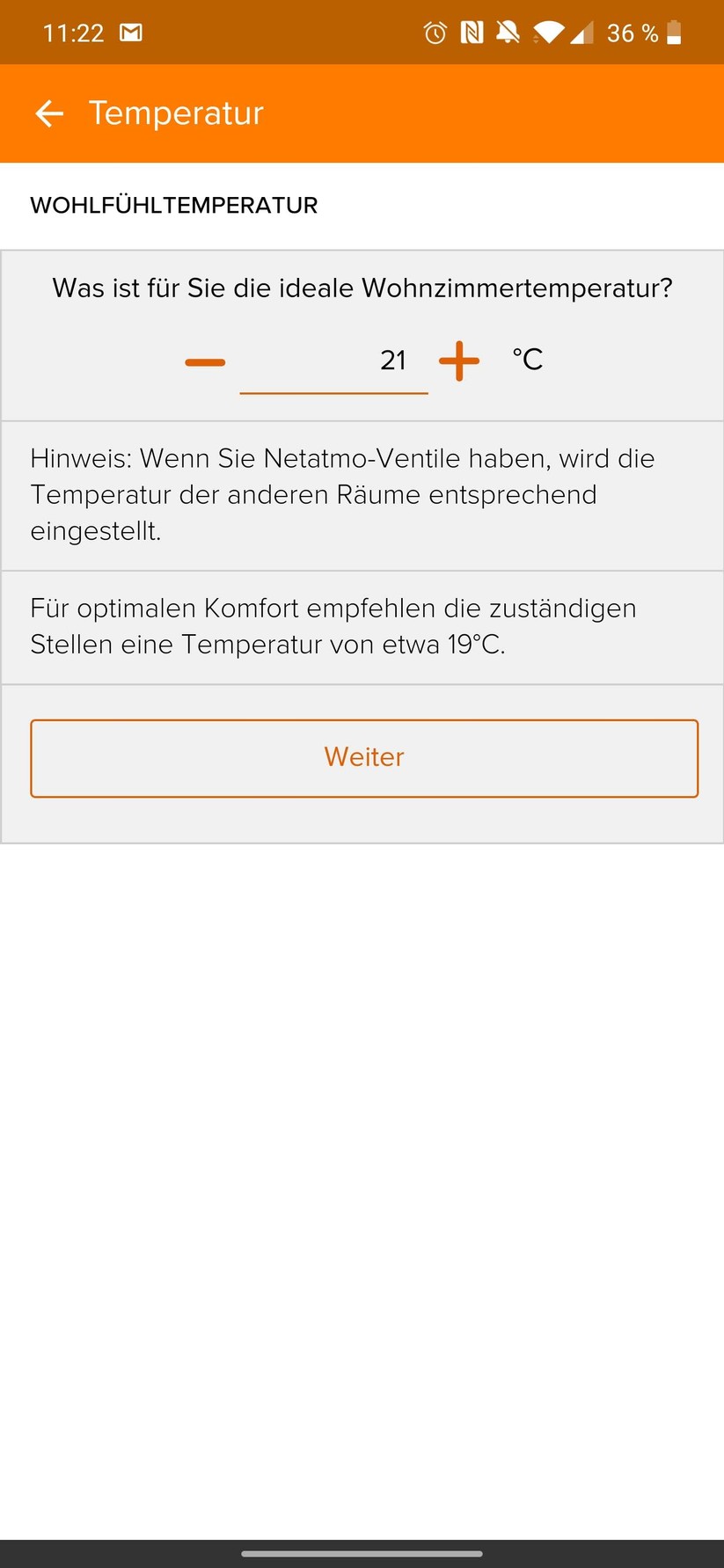Decrease temperature with the minus button
The image size is (724, 1568).
coord(205,361)
